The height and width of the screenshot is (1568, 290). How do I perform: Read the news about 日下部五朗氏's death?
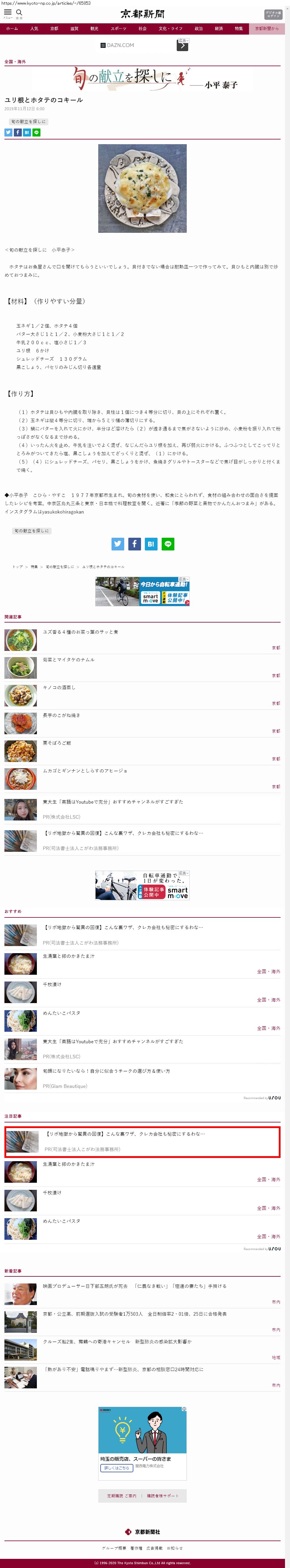(x=134, y=1286)
